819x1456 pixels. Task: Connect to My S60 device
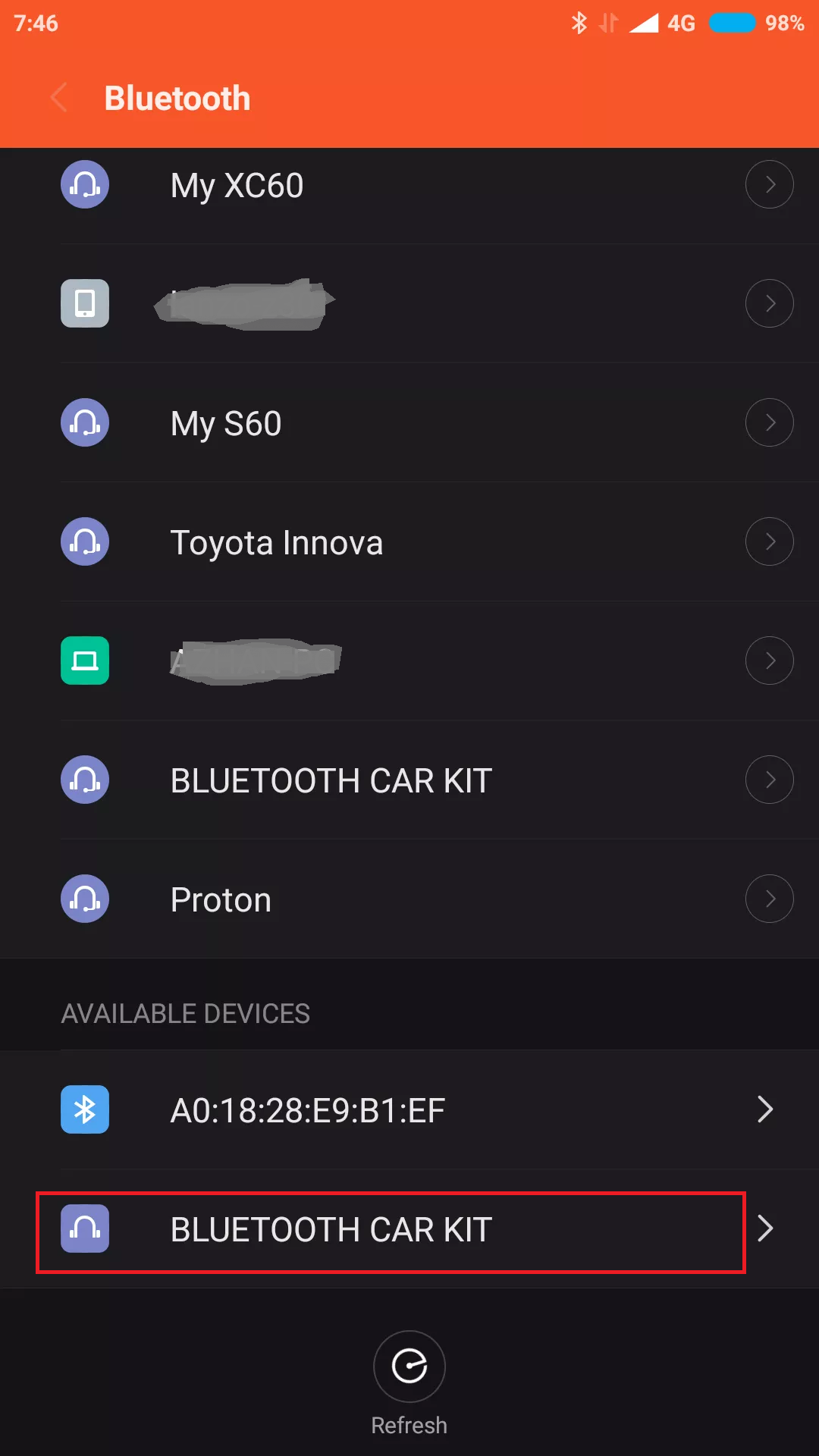pyautogui.click(x=226, y=423)
